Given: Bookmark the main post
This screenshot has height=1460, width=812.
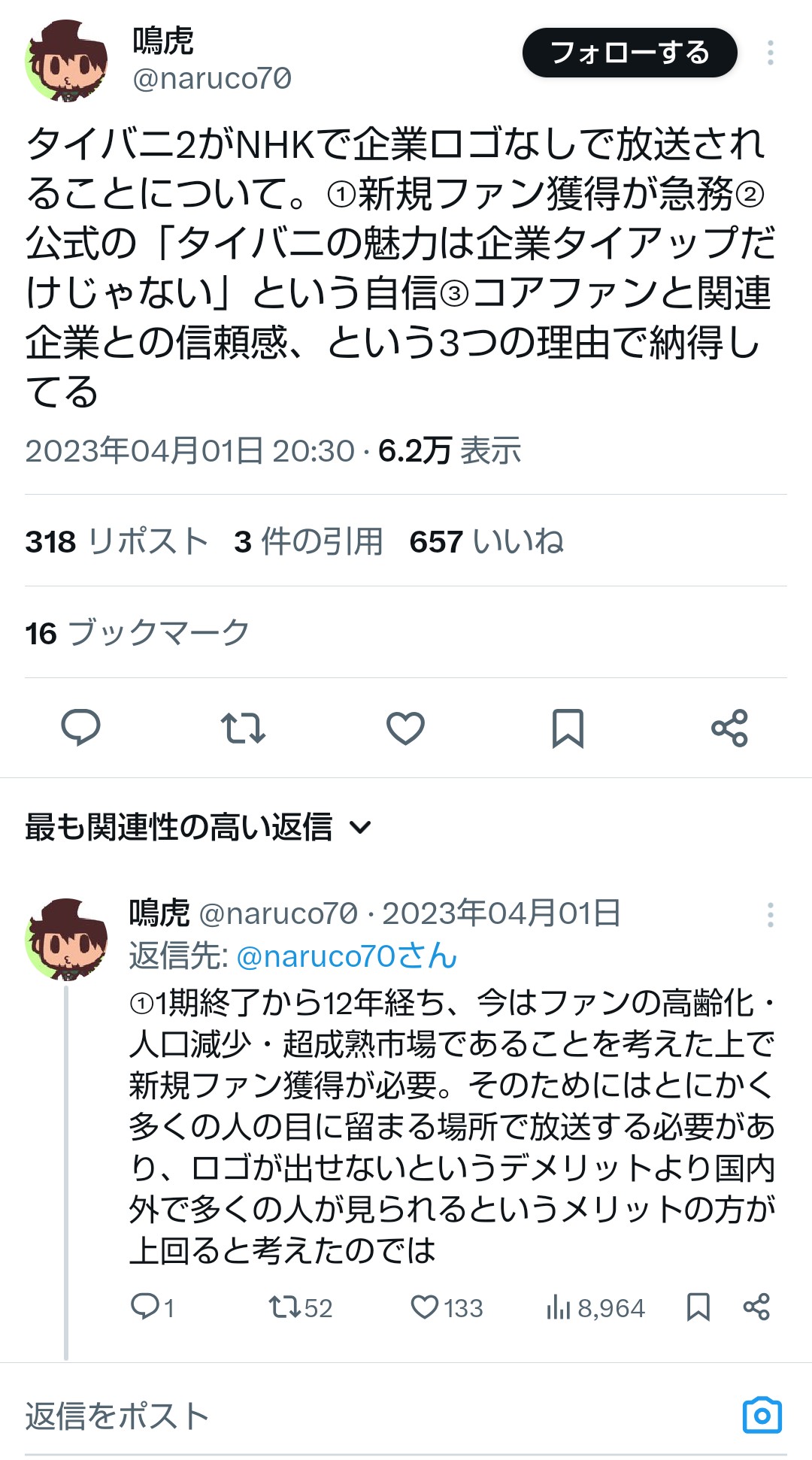Looking at the screenshot, I should [x=568, y=728].
